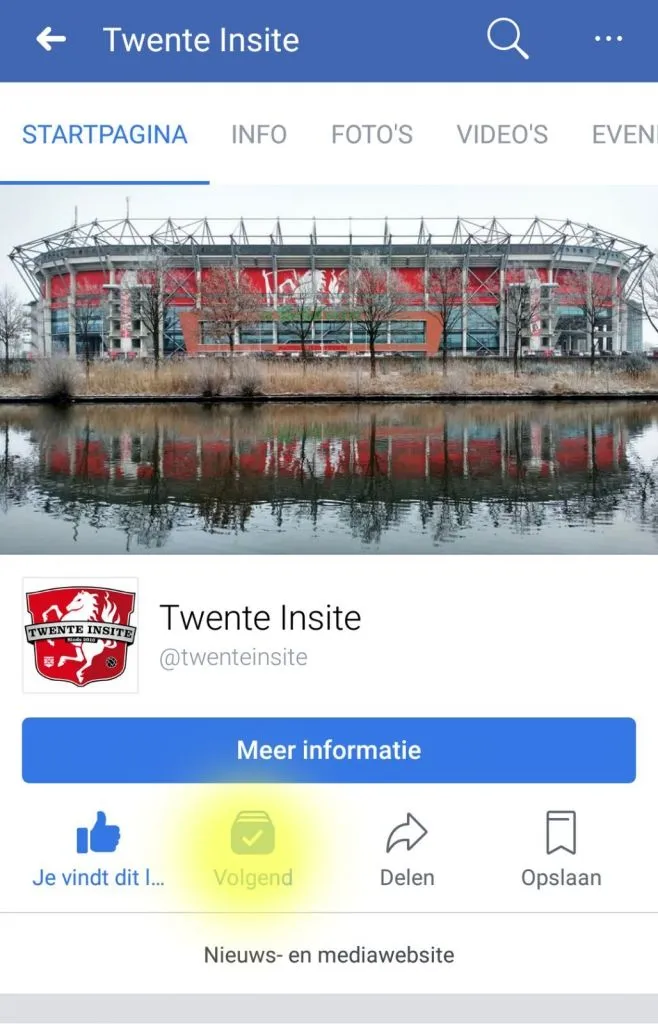Open the Foto's tab

pos(372,134)
